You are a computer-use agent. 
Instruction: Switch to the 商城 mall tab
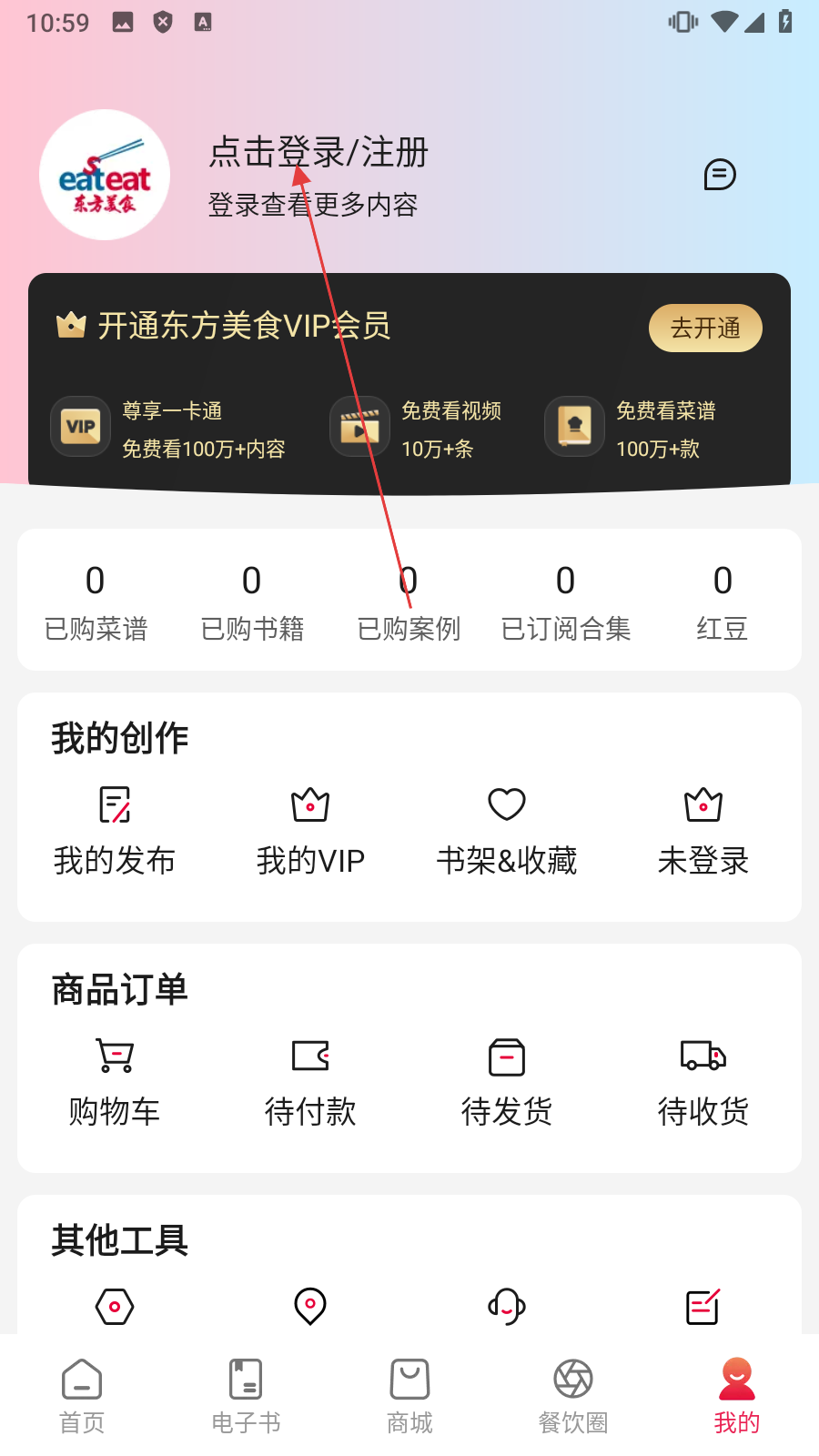coord(409,1396)
